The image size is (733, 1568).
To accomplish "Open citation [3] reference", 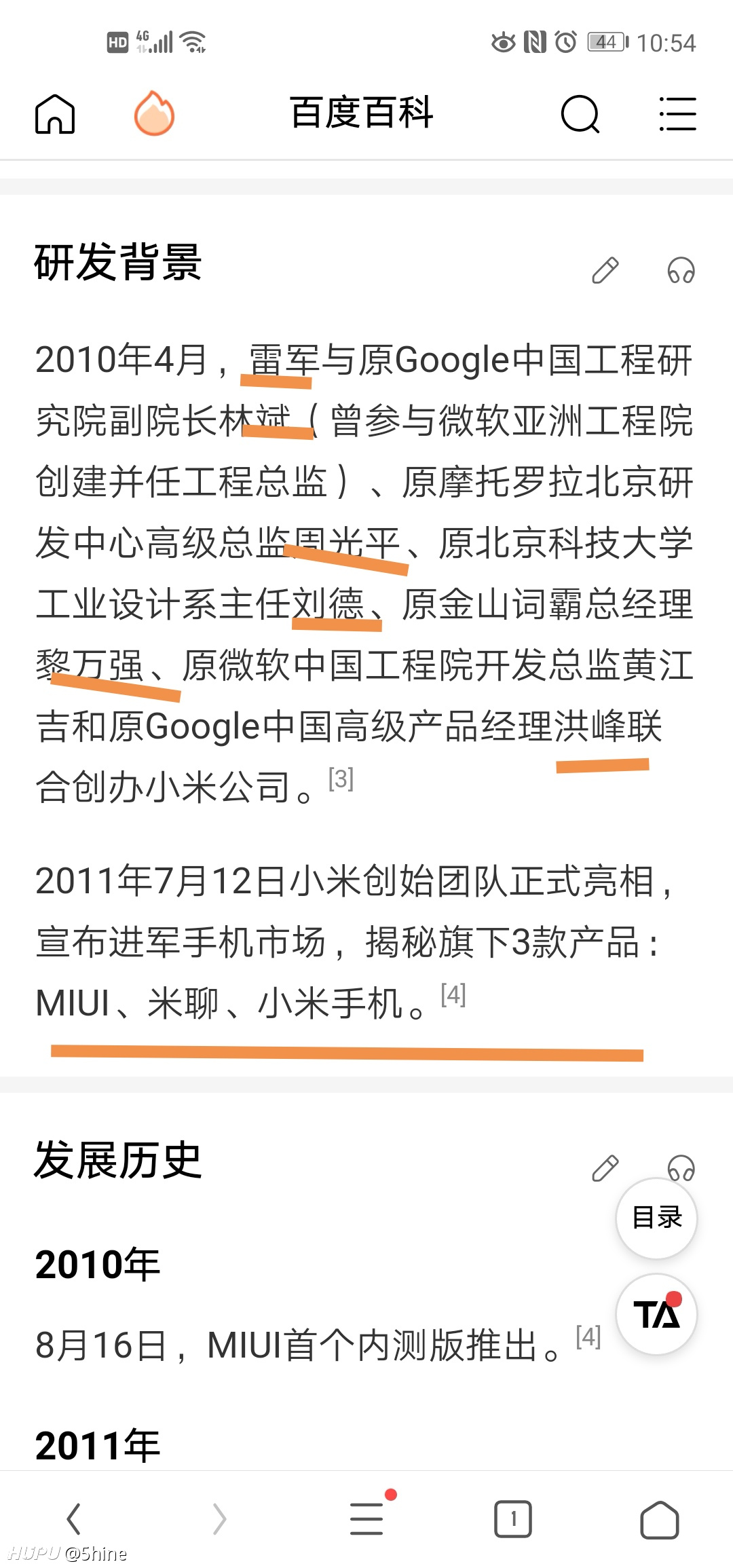I will pyautogui.click(x=341, y=779).
